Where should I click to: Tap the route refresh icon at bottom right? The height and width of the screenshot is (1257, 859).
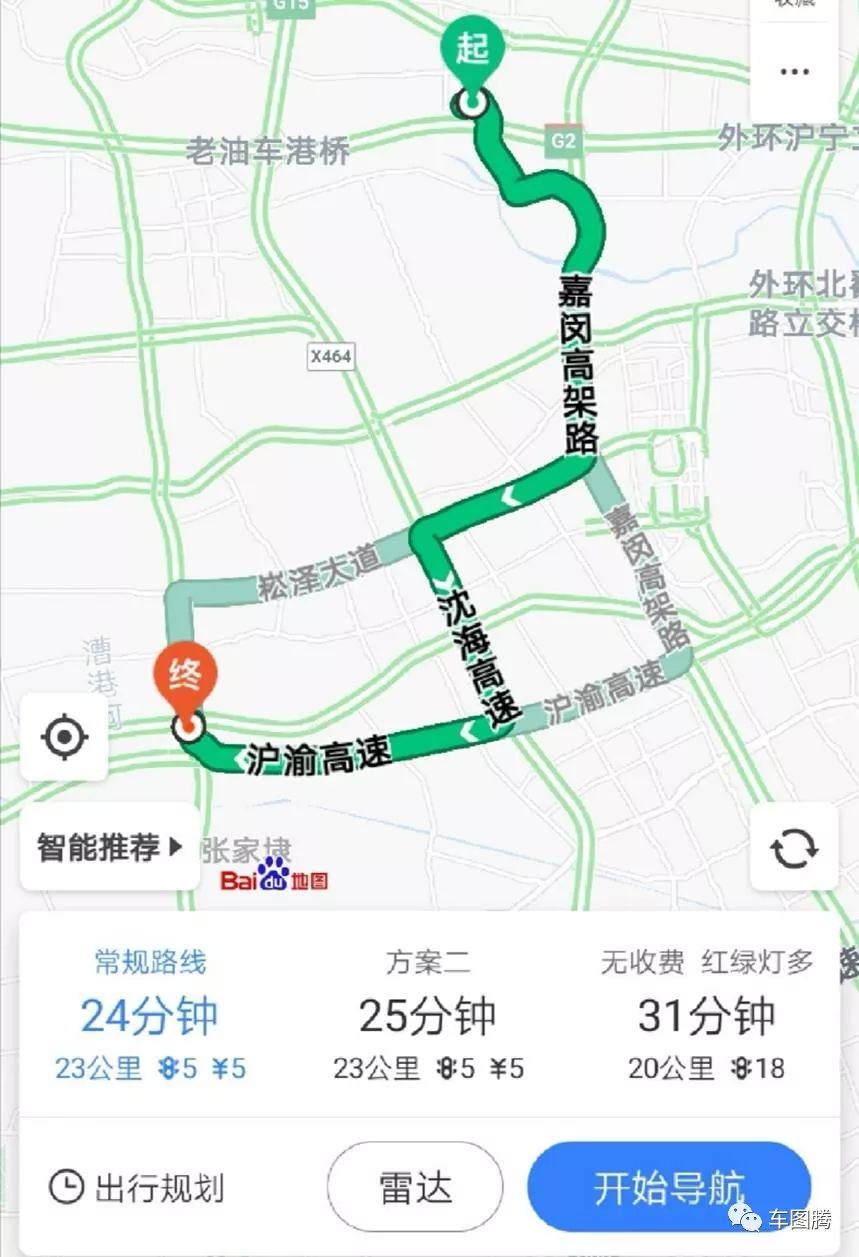pyautogui.click(x=795, y=849)
